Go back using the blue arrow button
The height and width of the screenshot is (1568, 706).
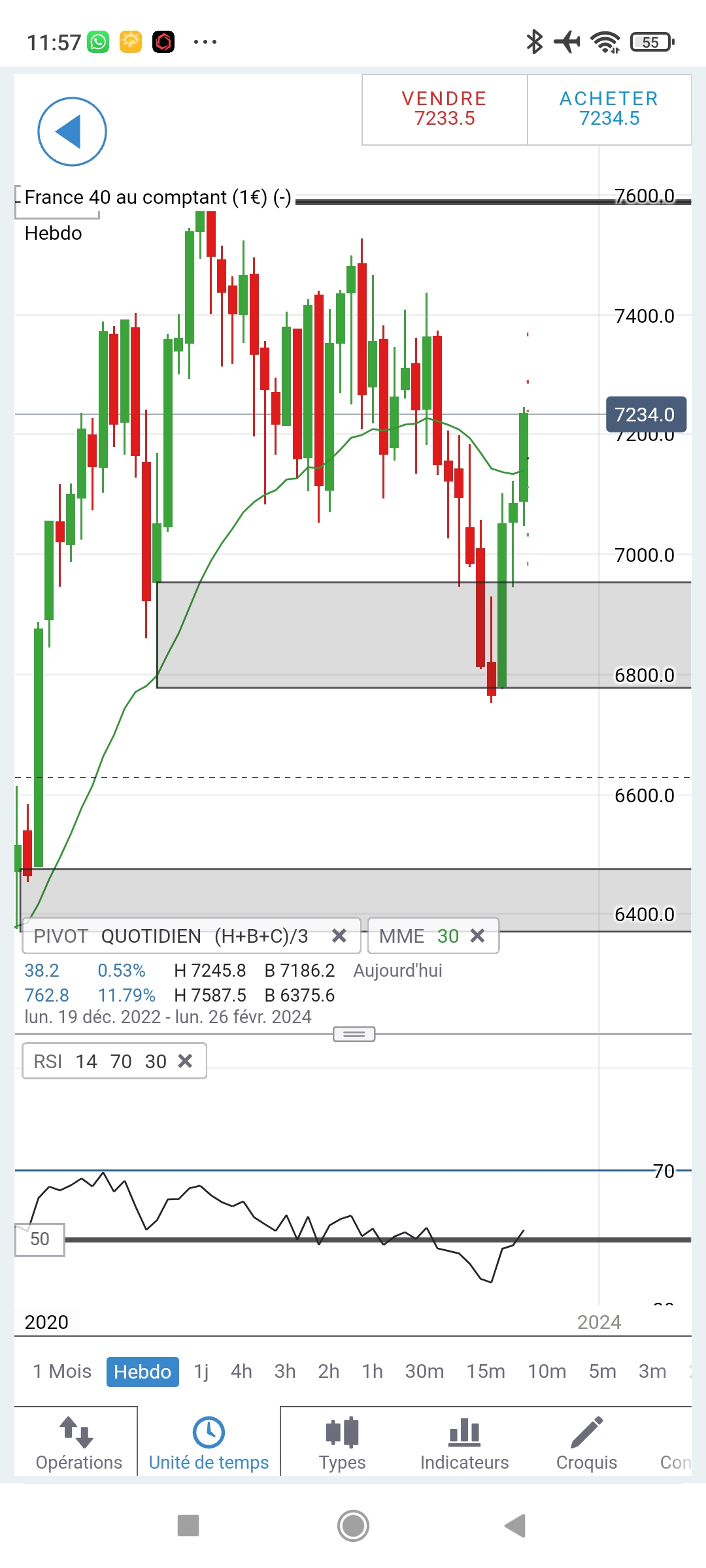(72, 131)
